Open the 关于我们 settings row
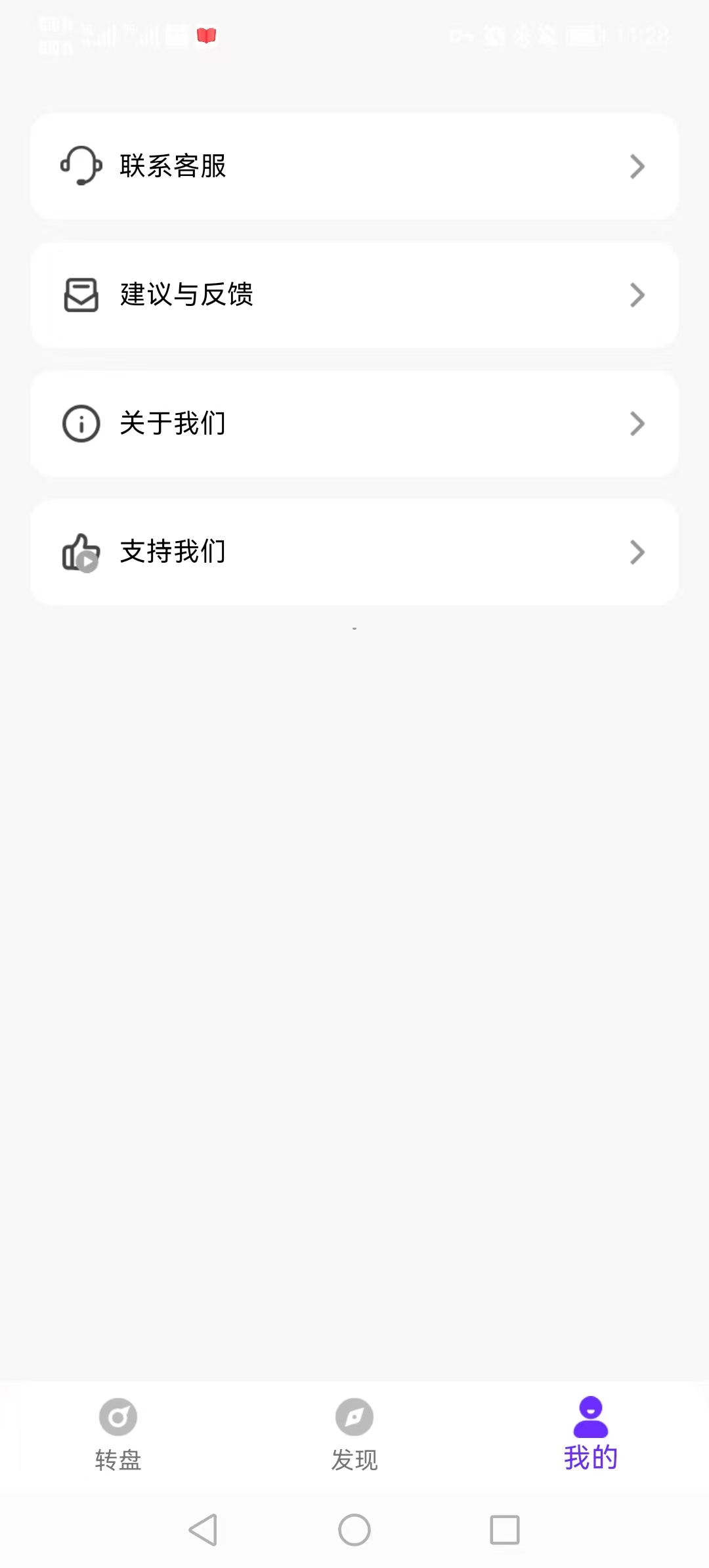Screen dimensions: 709x1568 [x=354, y=424]
